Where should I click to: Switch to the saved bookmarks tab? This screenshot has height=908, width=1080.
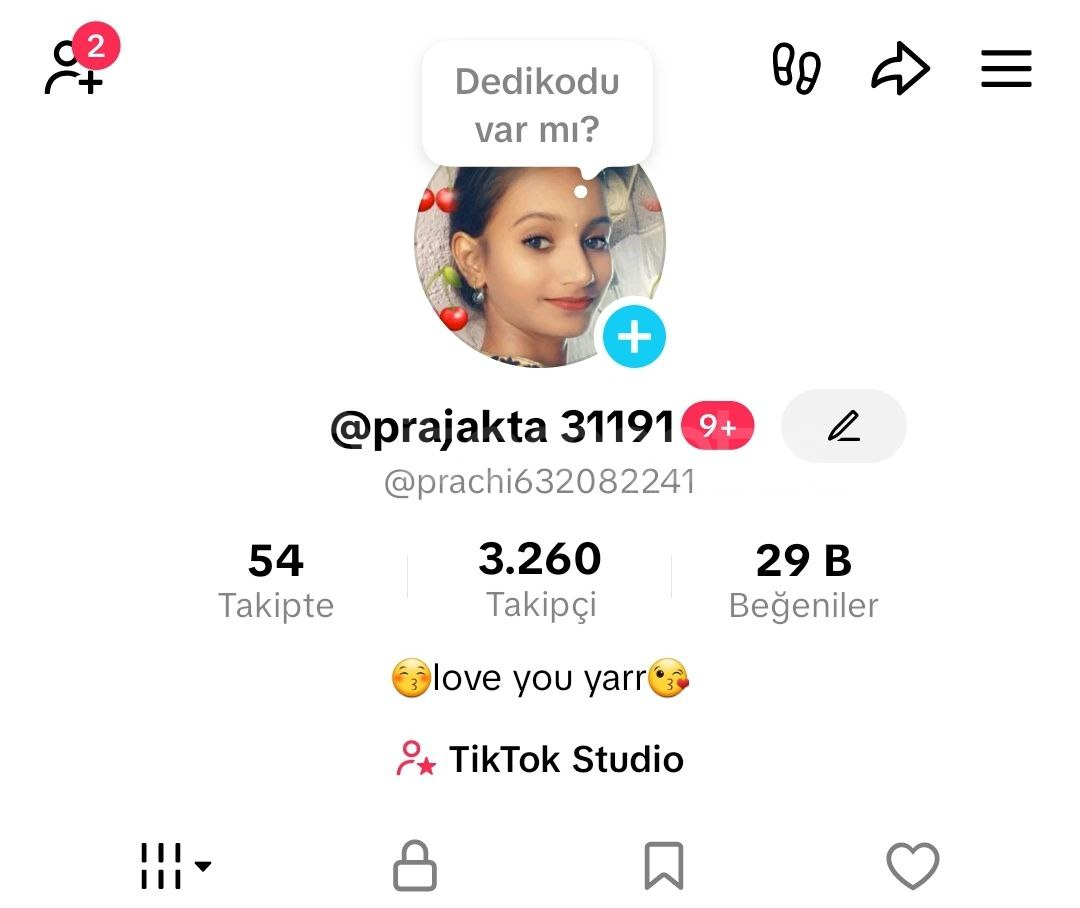tap(663, 865)
